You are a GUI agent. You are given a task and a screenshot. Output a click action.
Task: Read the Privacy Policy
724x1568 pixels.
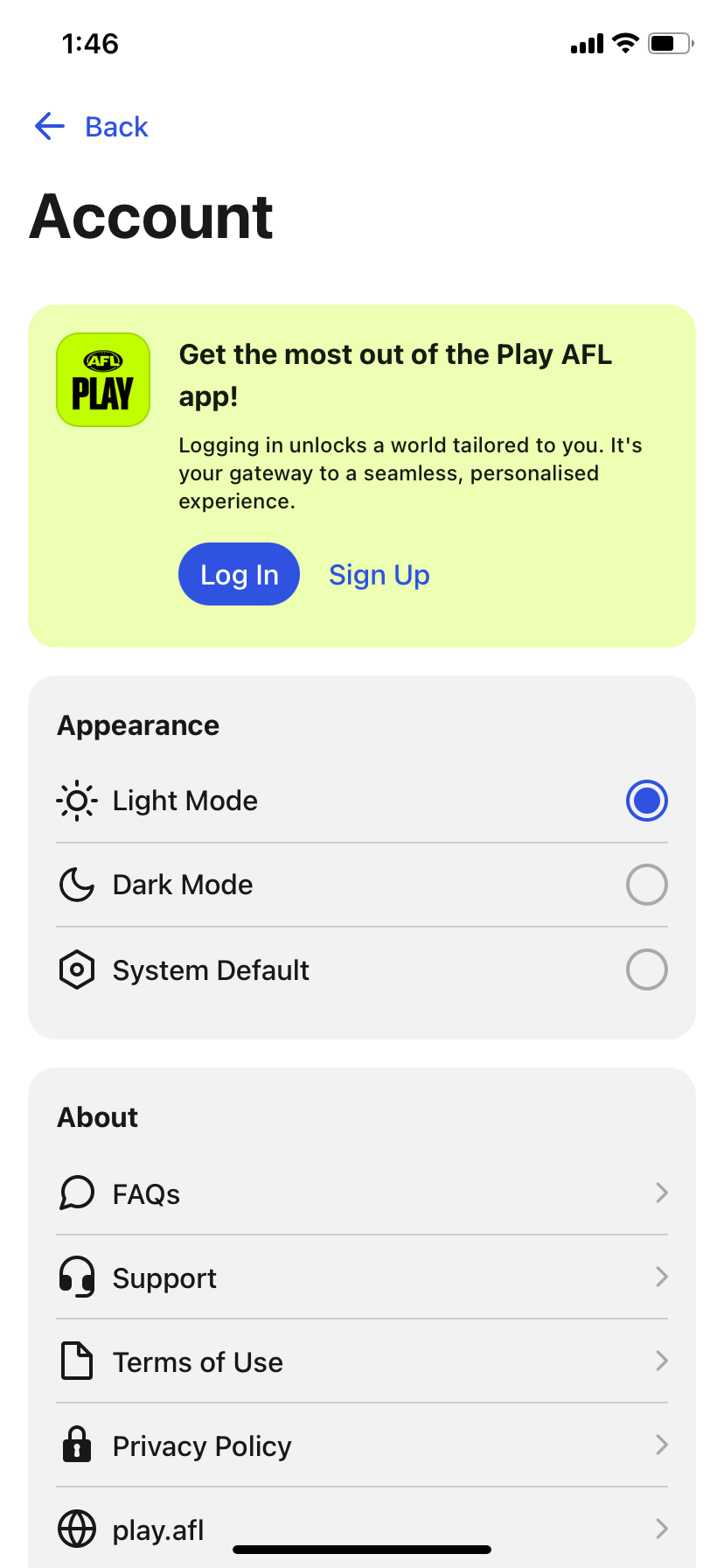361,1445
